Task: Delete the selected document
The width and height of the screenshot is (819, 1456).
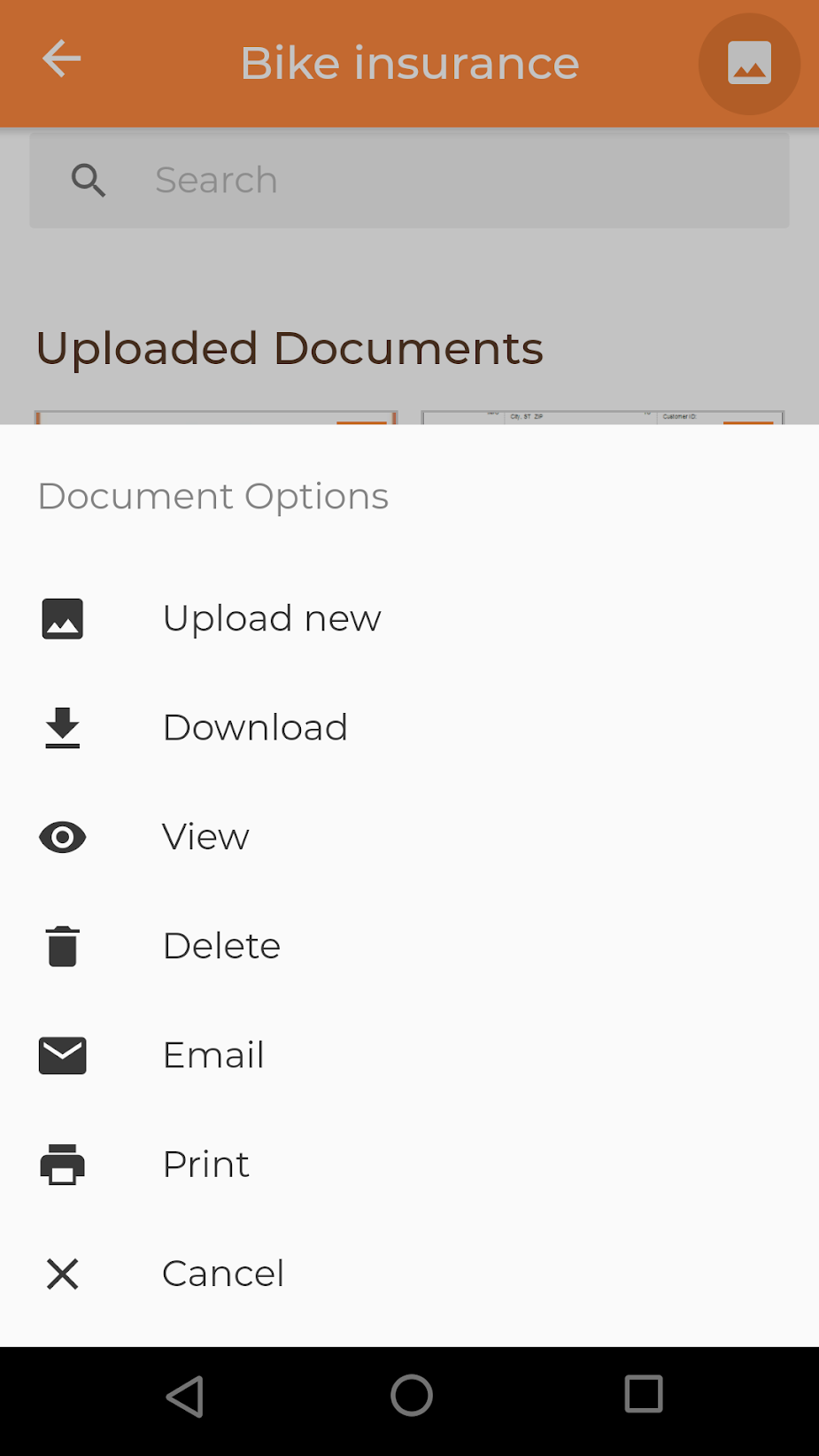Action: coord(221,946)
